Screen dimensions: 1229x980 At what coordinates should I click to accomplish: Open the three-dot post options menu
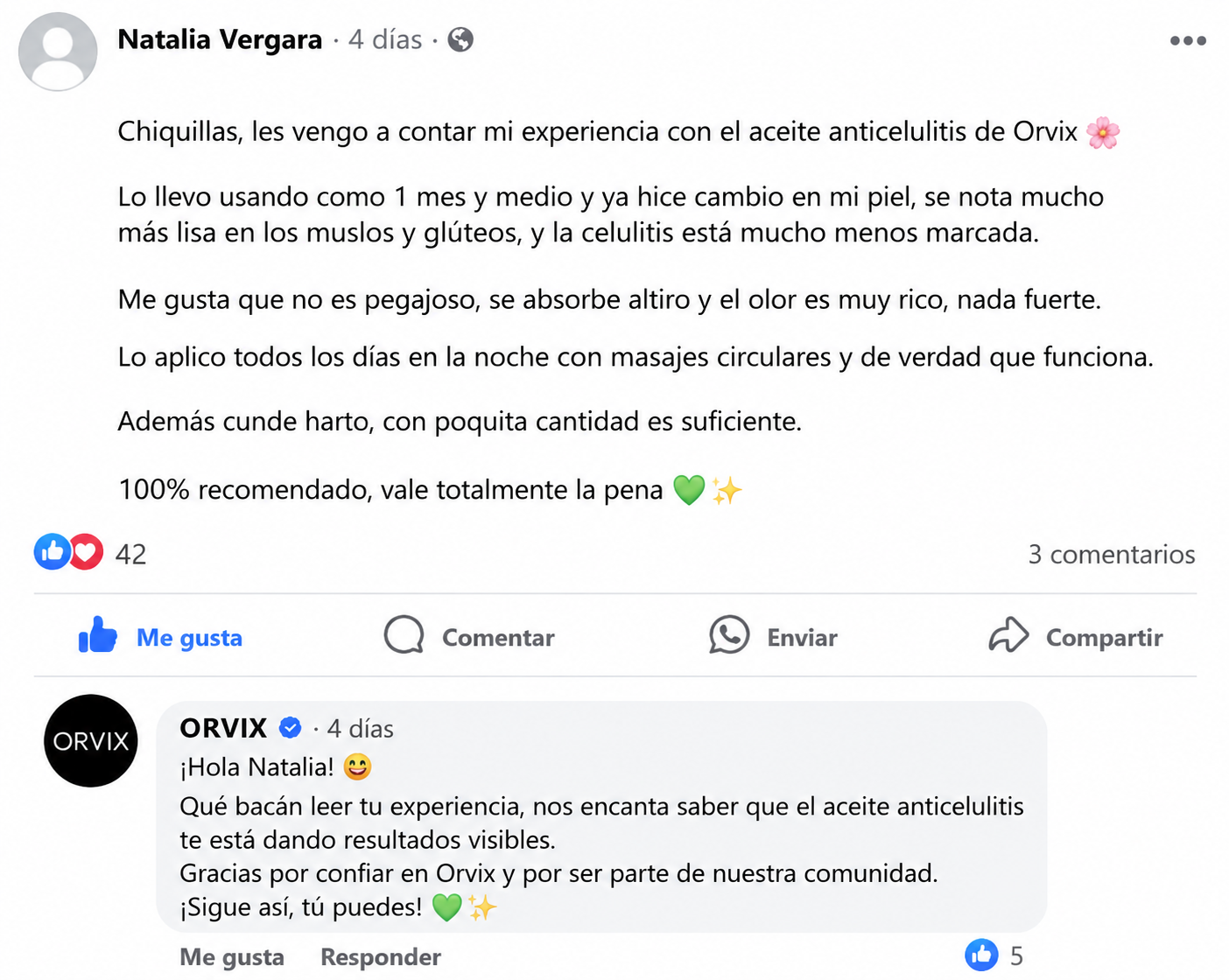click(x=1188, y=40)
